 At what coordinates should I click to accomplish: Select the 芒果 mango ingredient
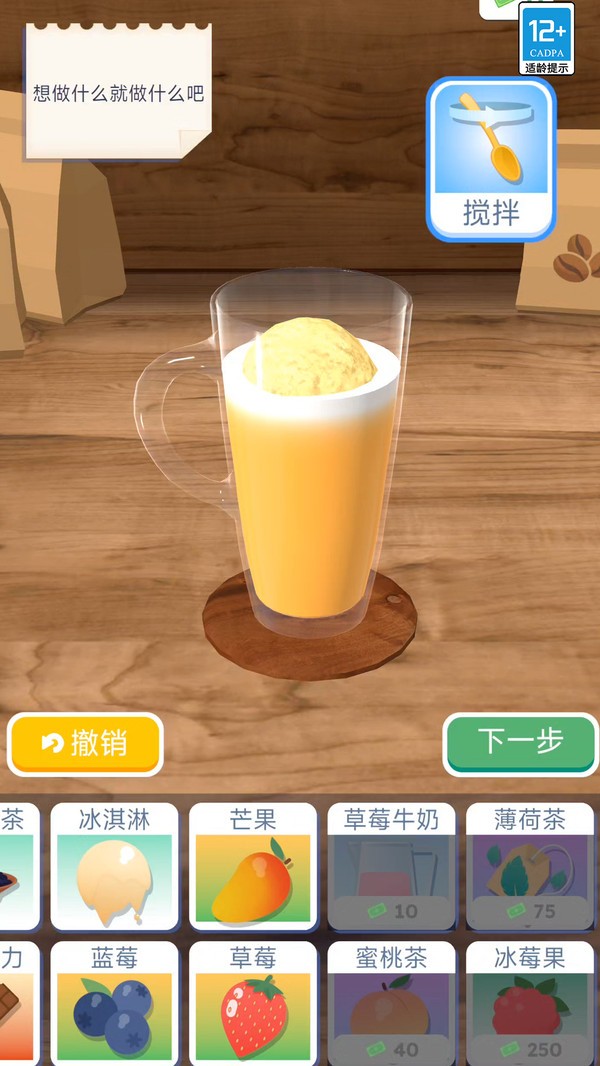[x=253, y=867]
